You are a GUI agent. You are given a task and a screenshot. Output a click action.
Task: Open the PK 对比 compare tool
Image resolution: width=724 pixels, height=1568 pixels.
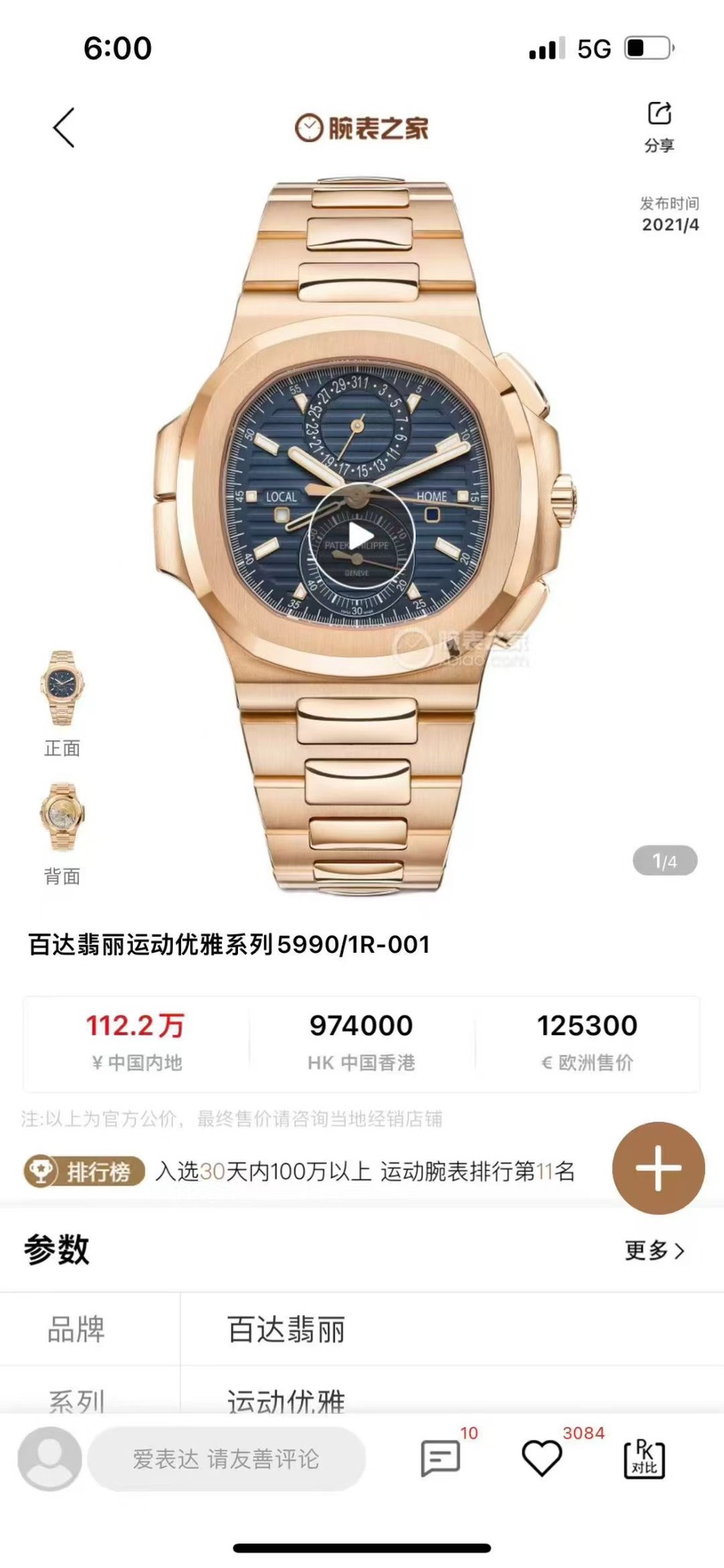(644, 1459)
